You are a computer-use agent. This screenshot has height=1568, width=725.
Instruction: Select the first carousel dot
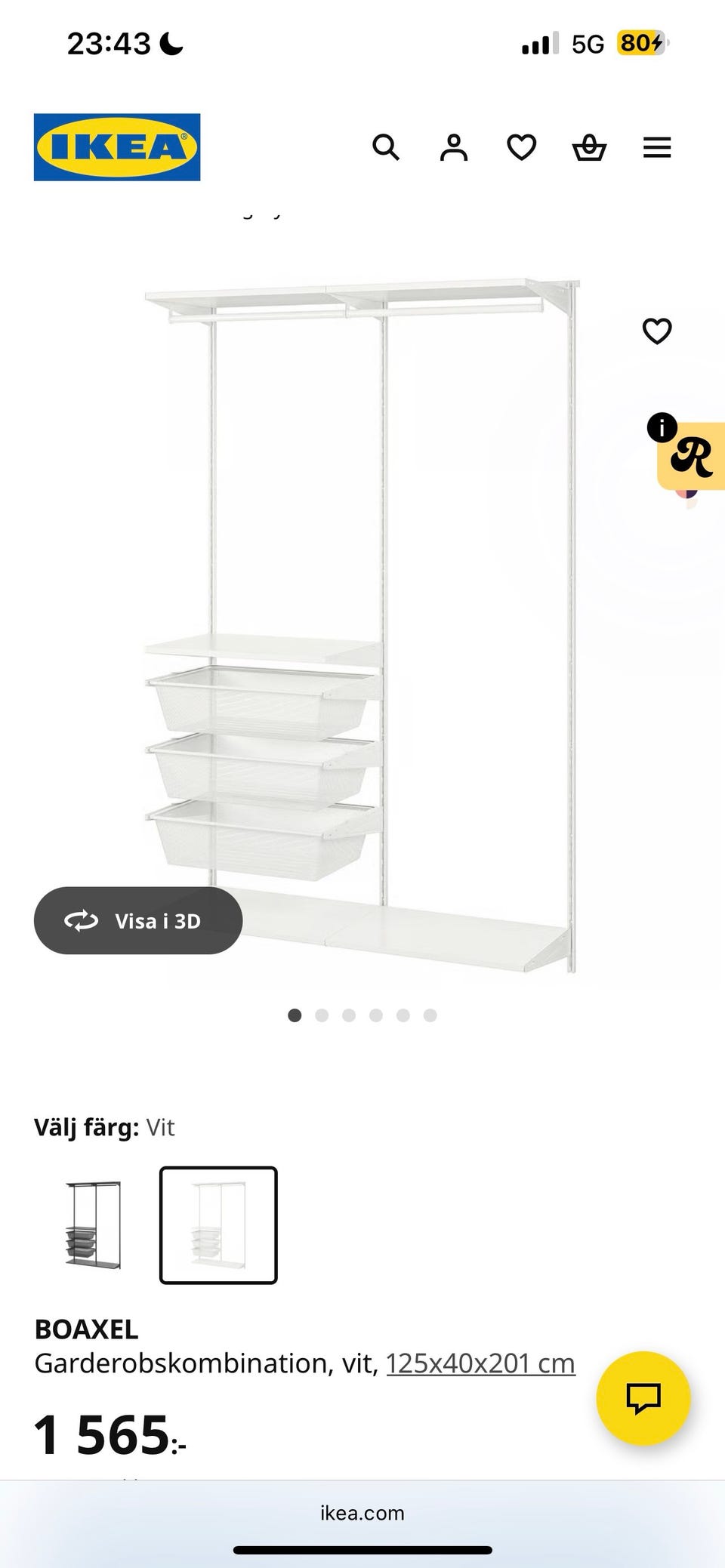tap(295, 1015)
